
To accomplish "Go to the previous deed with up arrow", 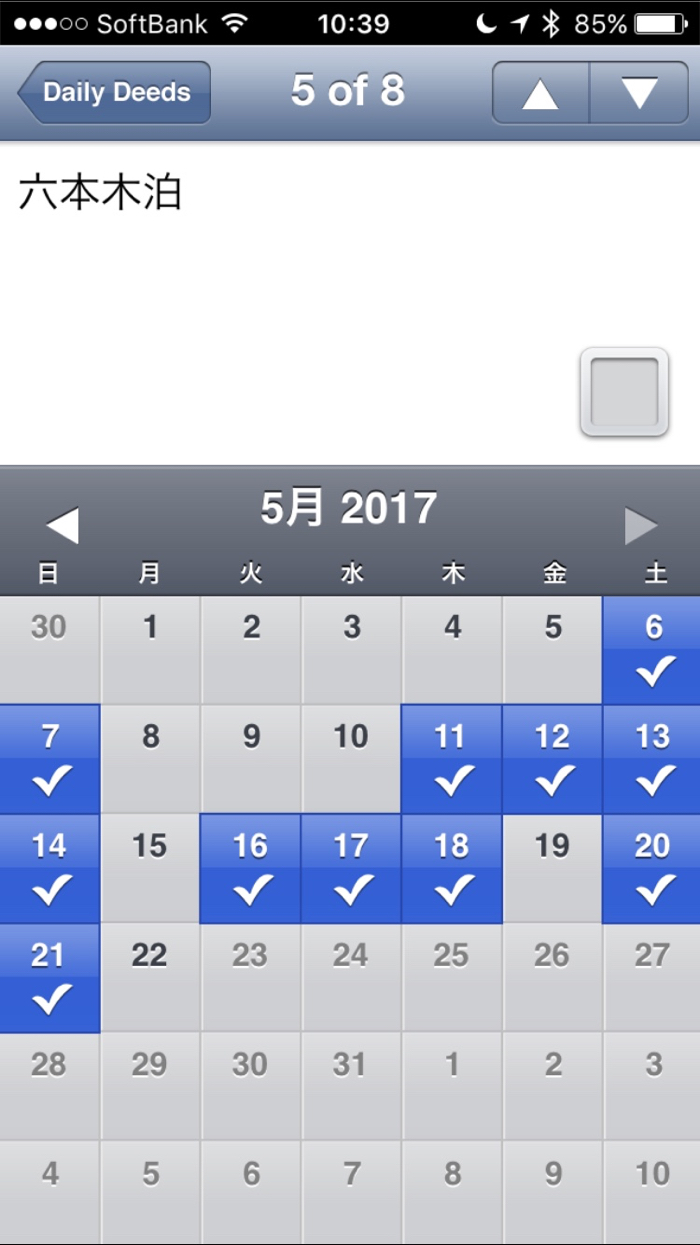I will pyautogui.click(x=540, y=93).
